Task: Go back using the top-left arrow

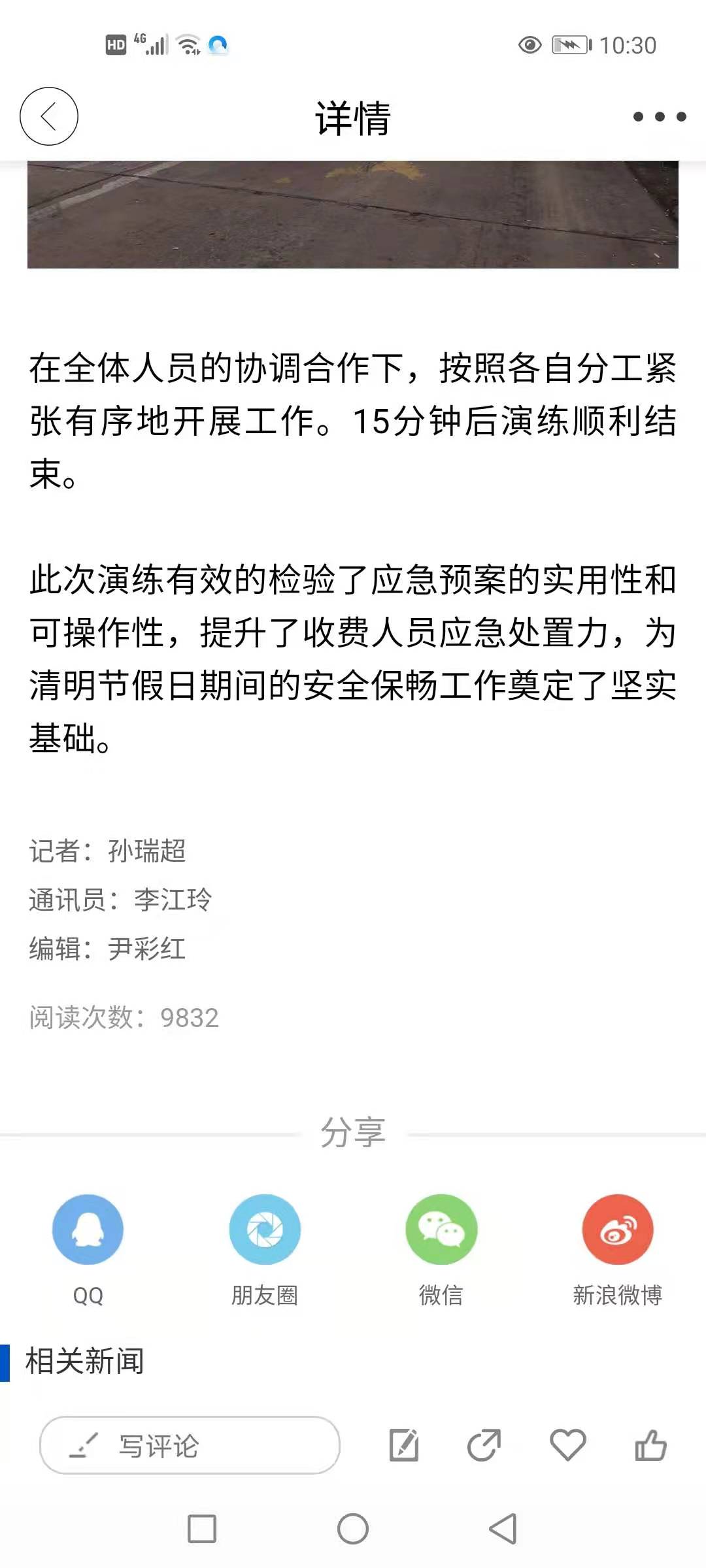Action: [x=49, y=116]
